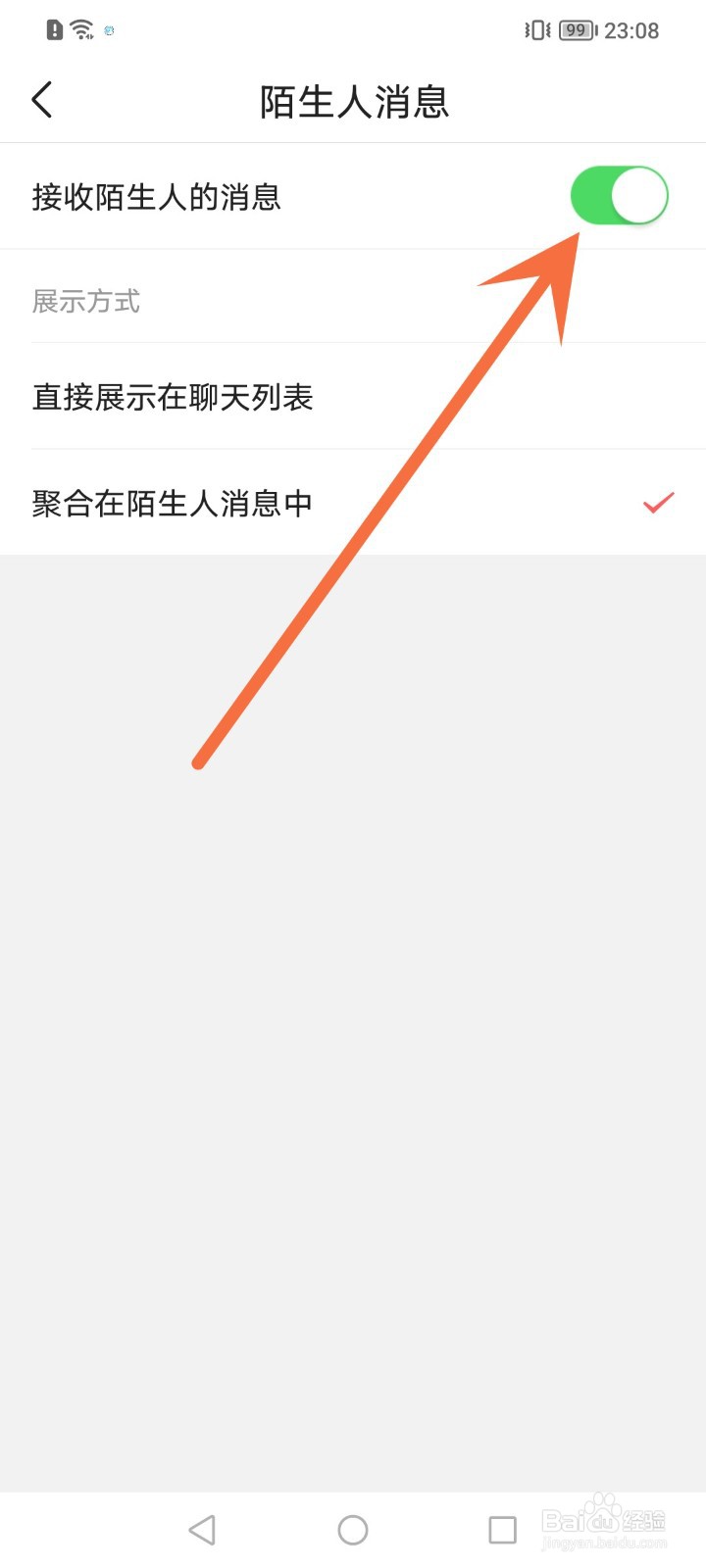Tap the battery indicator showing 99

coord(577,29)
